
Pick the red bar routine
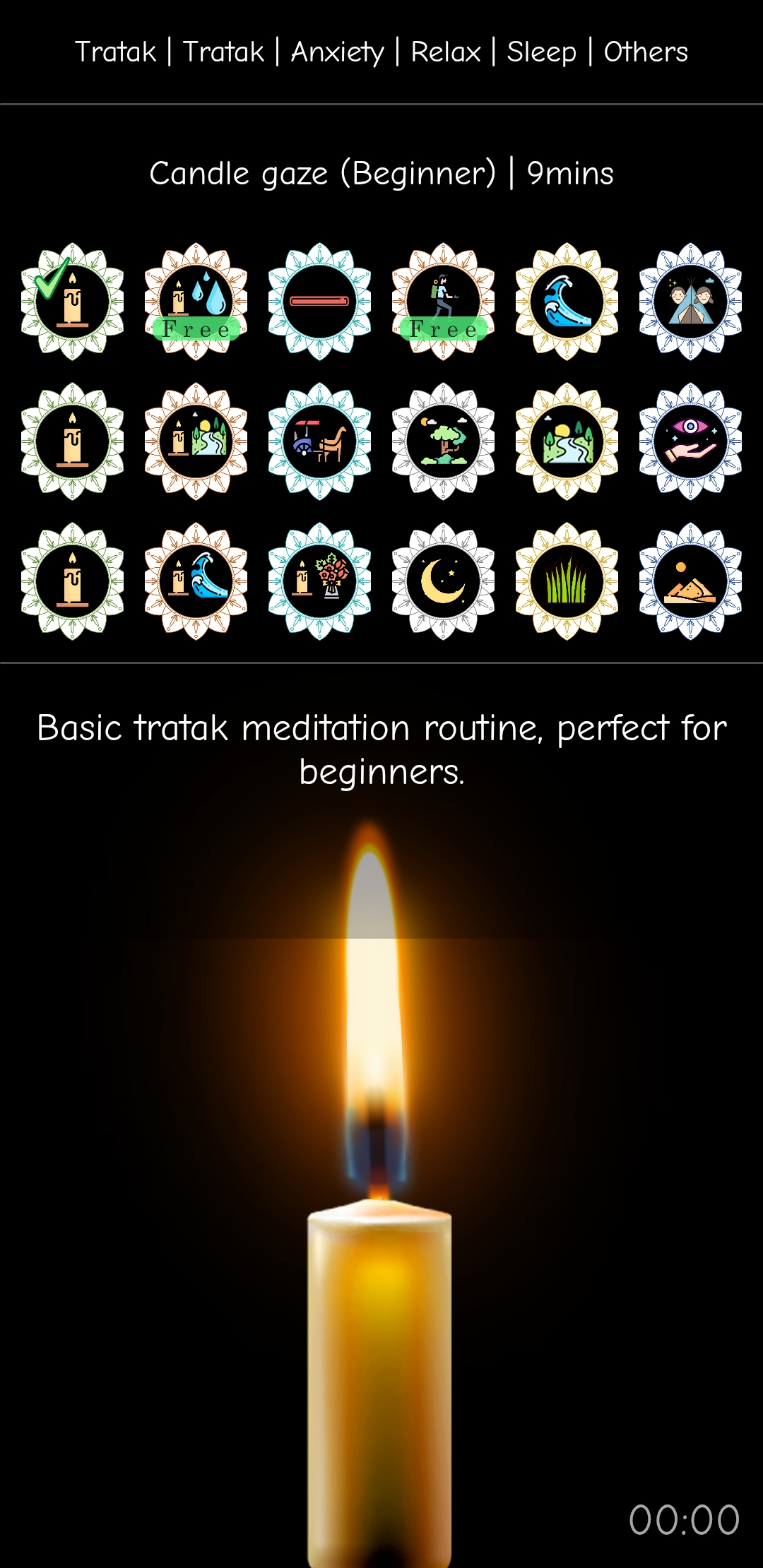(319, 302)
